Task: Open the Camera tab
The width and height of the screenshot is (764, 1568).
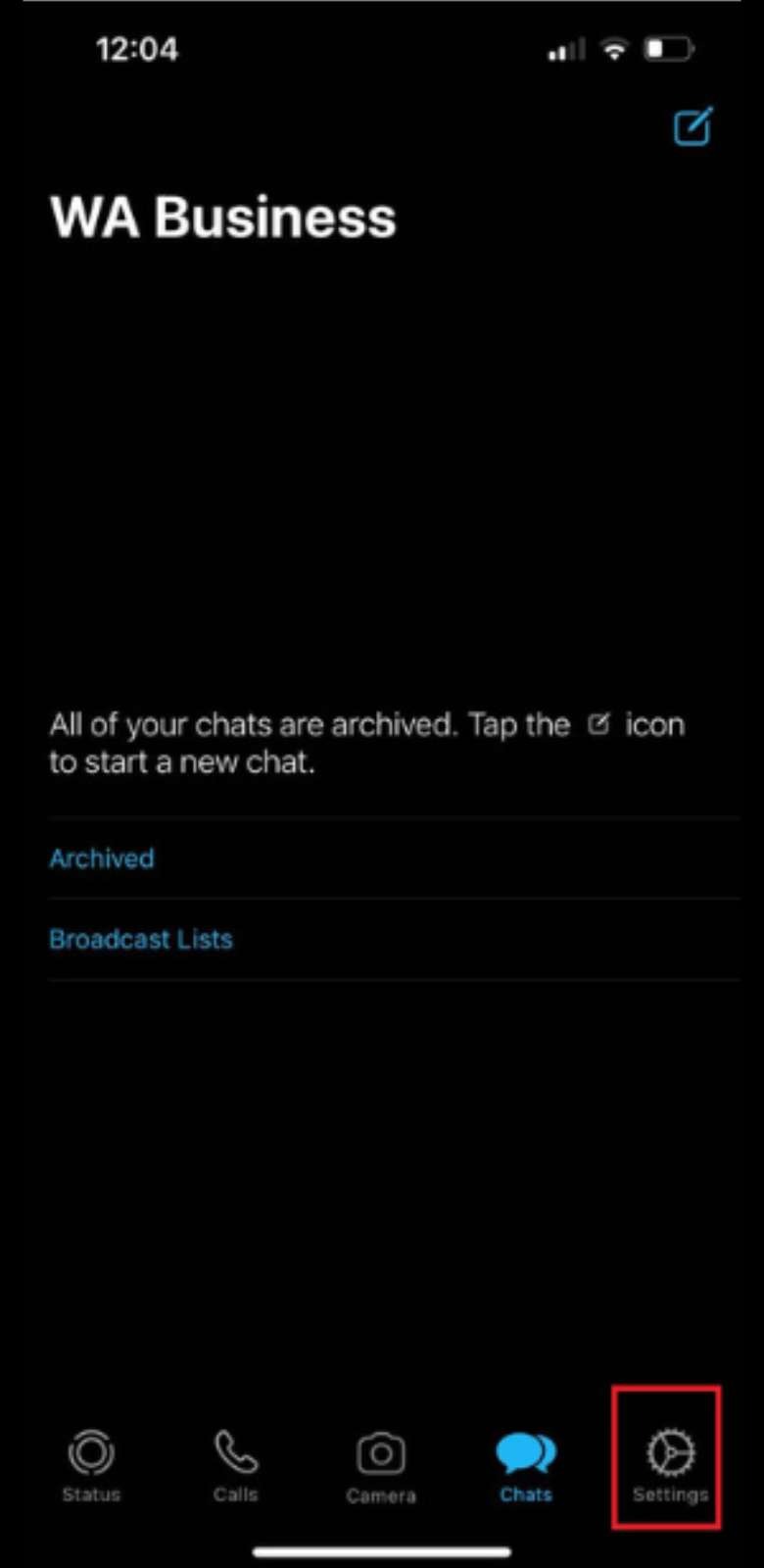Action: click(381, 1464)
